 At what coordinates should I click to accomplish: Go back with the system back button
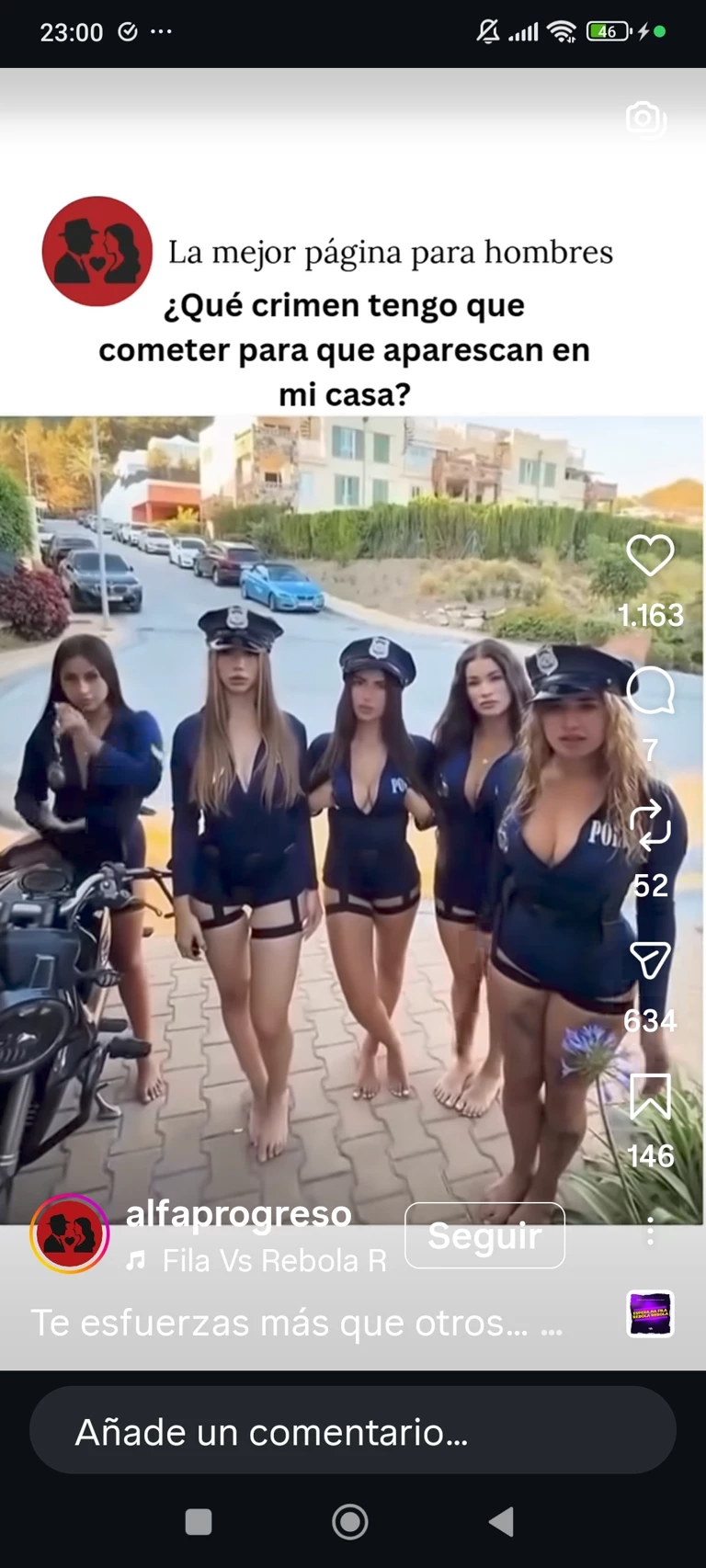pos(501,1522)
